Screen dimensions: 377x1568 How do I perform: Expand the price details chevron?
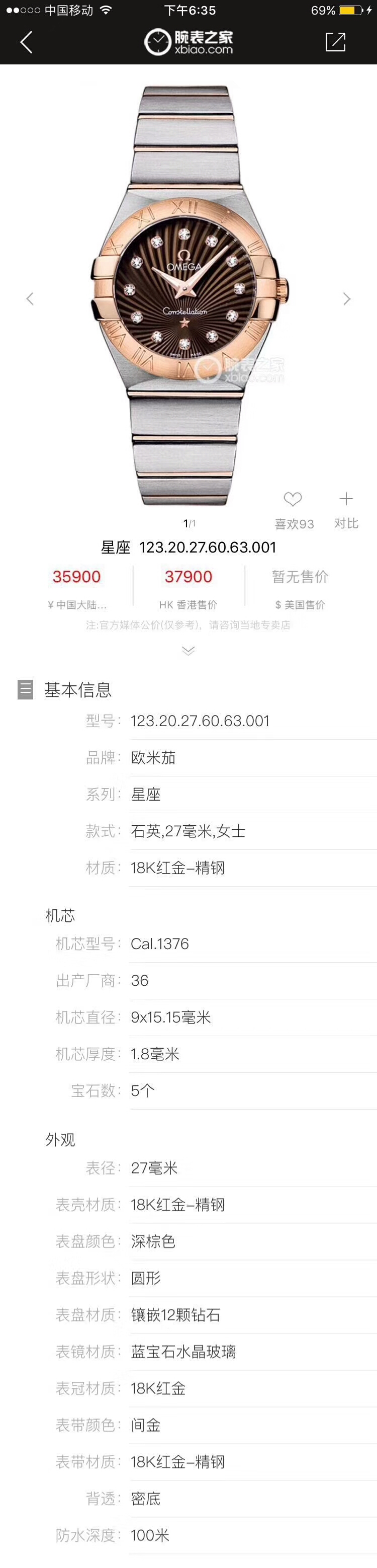pos(189,651)
